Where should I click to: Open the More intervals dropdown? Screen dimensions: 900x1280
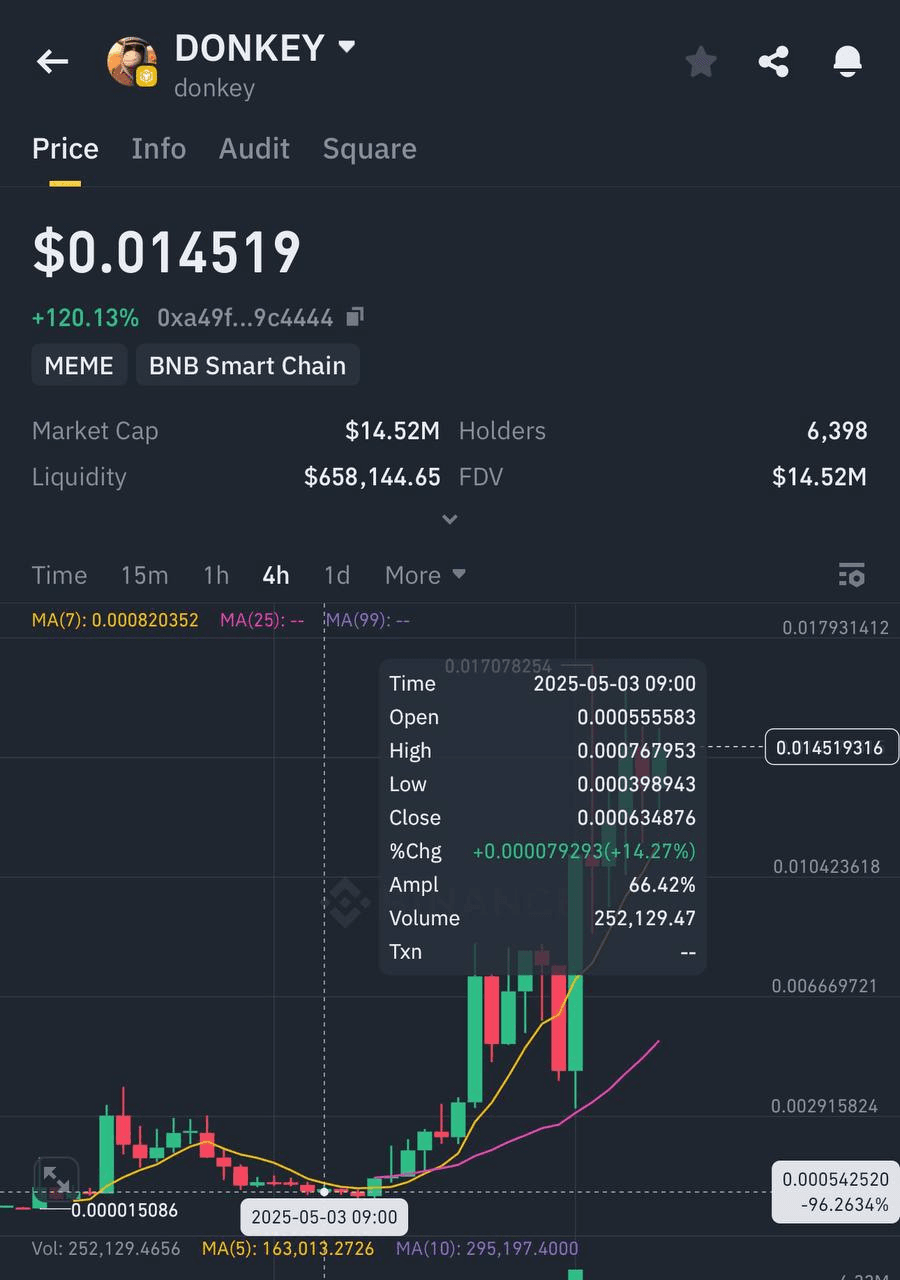pos(425,575)
